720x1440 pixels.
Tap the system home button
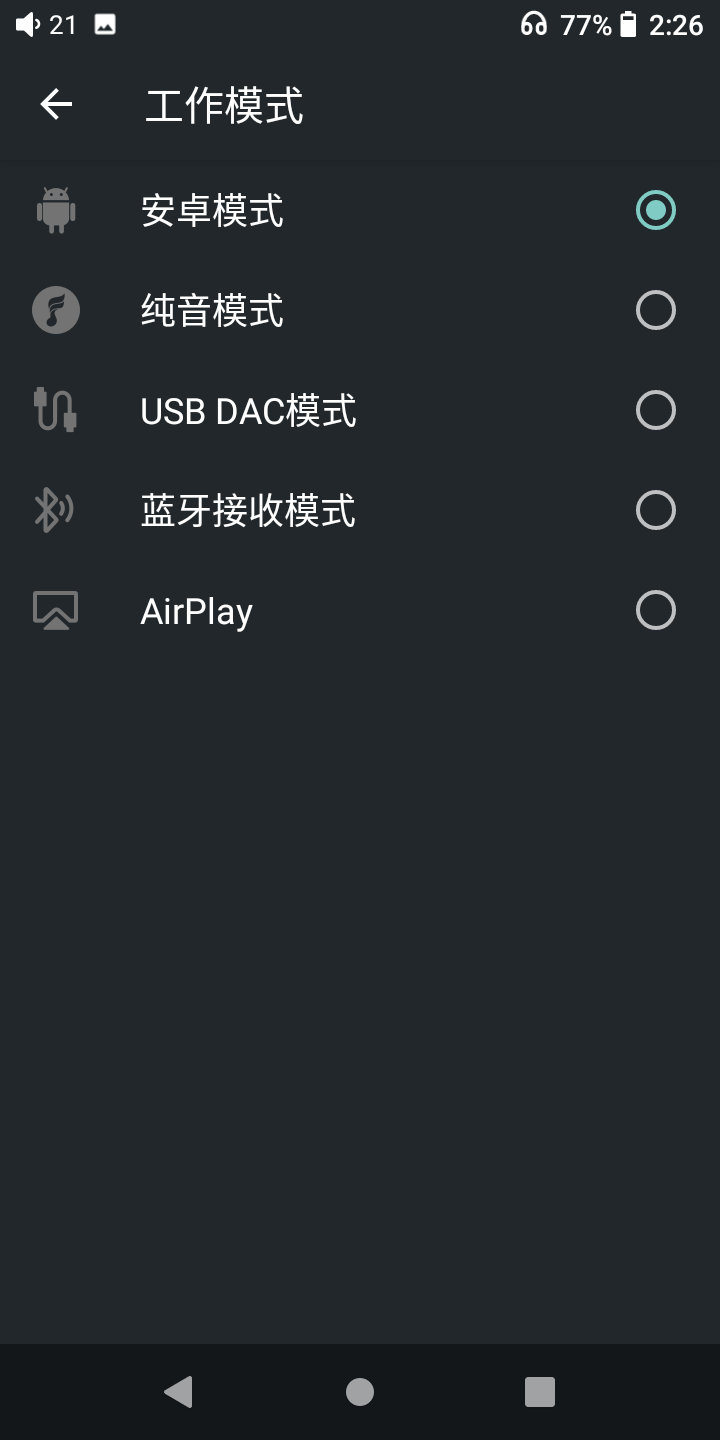point(360,1392)
